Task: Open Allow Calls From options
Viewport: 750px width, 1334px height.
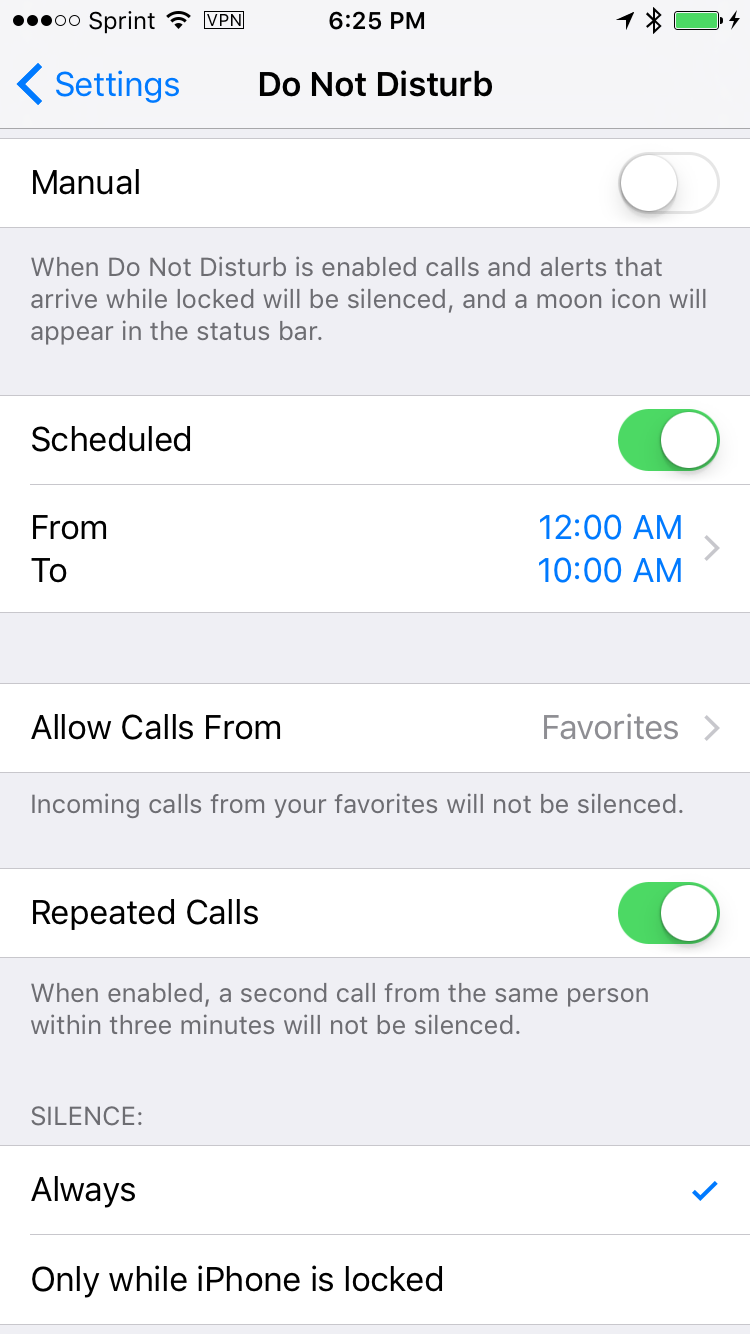Action: [x=375, y=728]
